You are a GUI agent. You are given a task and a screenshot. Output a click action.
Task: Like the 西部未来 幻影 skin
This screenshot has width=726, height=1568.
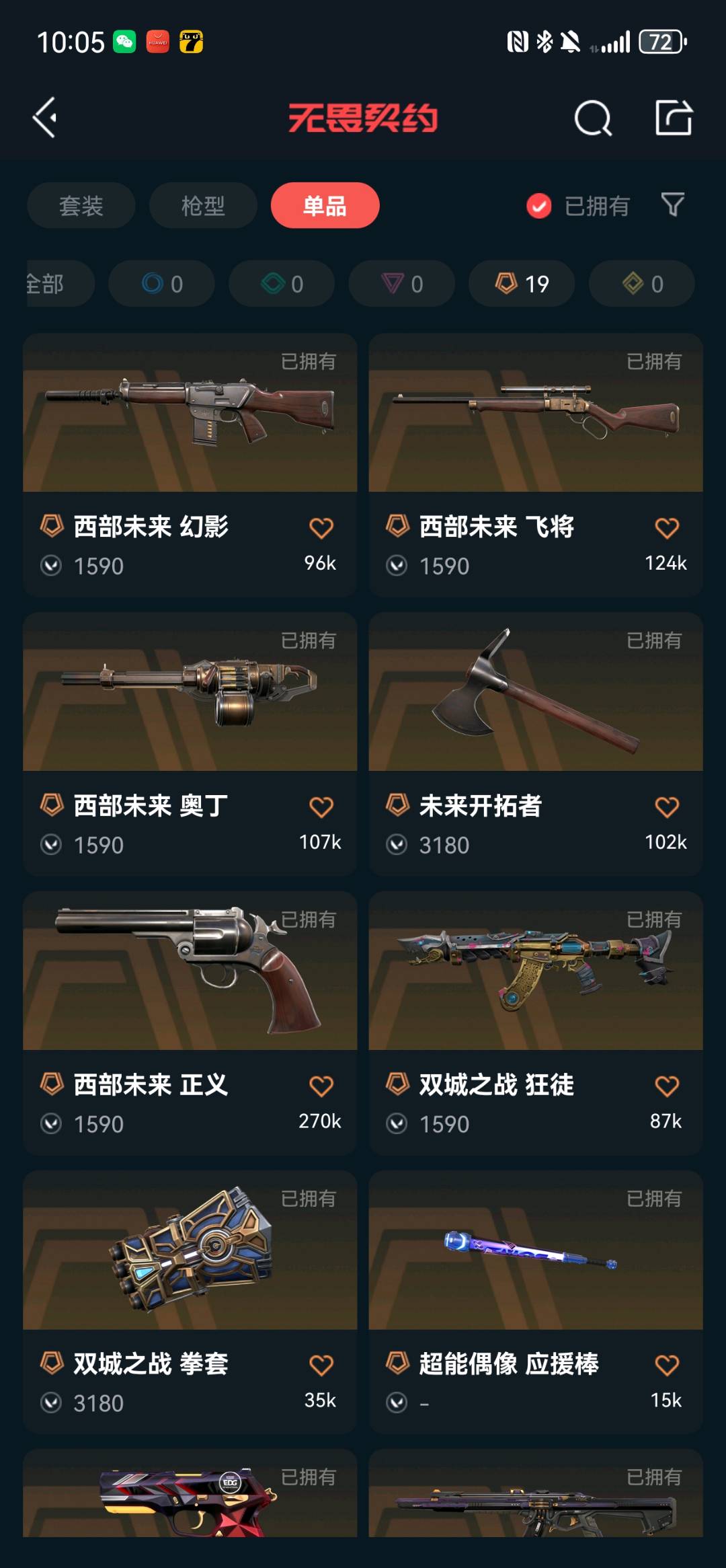(x=321, y=528)
